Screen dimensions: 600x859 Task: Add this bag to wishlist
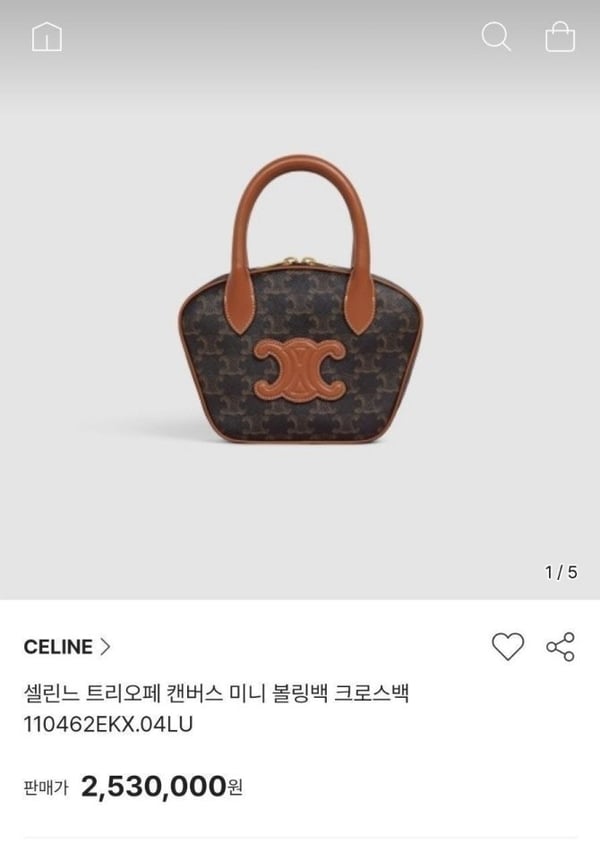(x=507, y=647)
